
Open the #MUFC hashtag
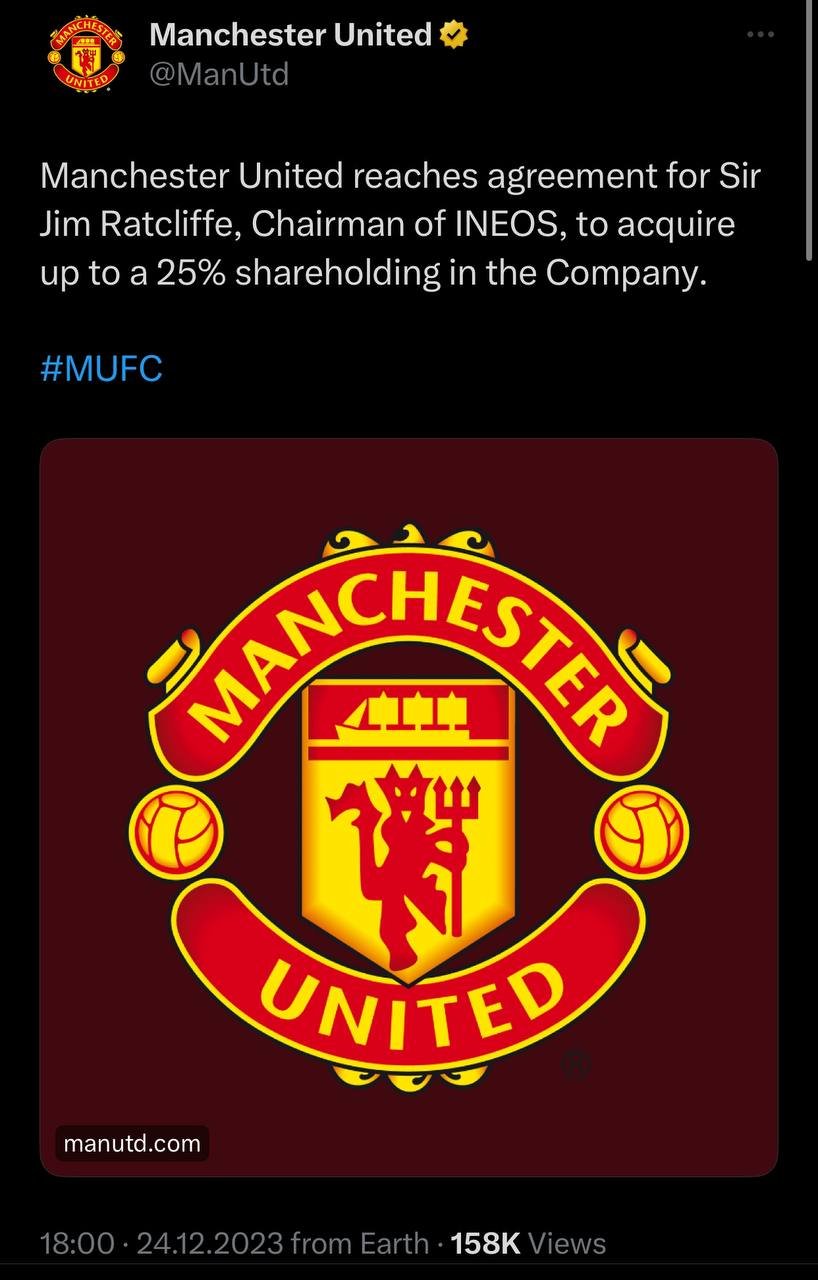[x=101, y=369]
